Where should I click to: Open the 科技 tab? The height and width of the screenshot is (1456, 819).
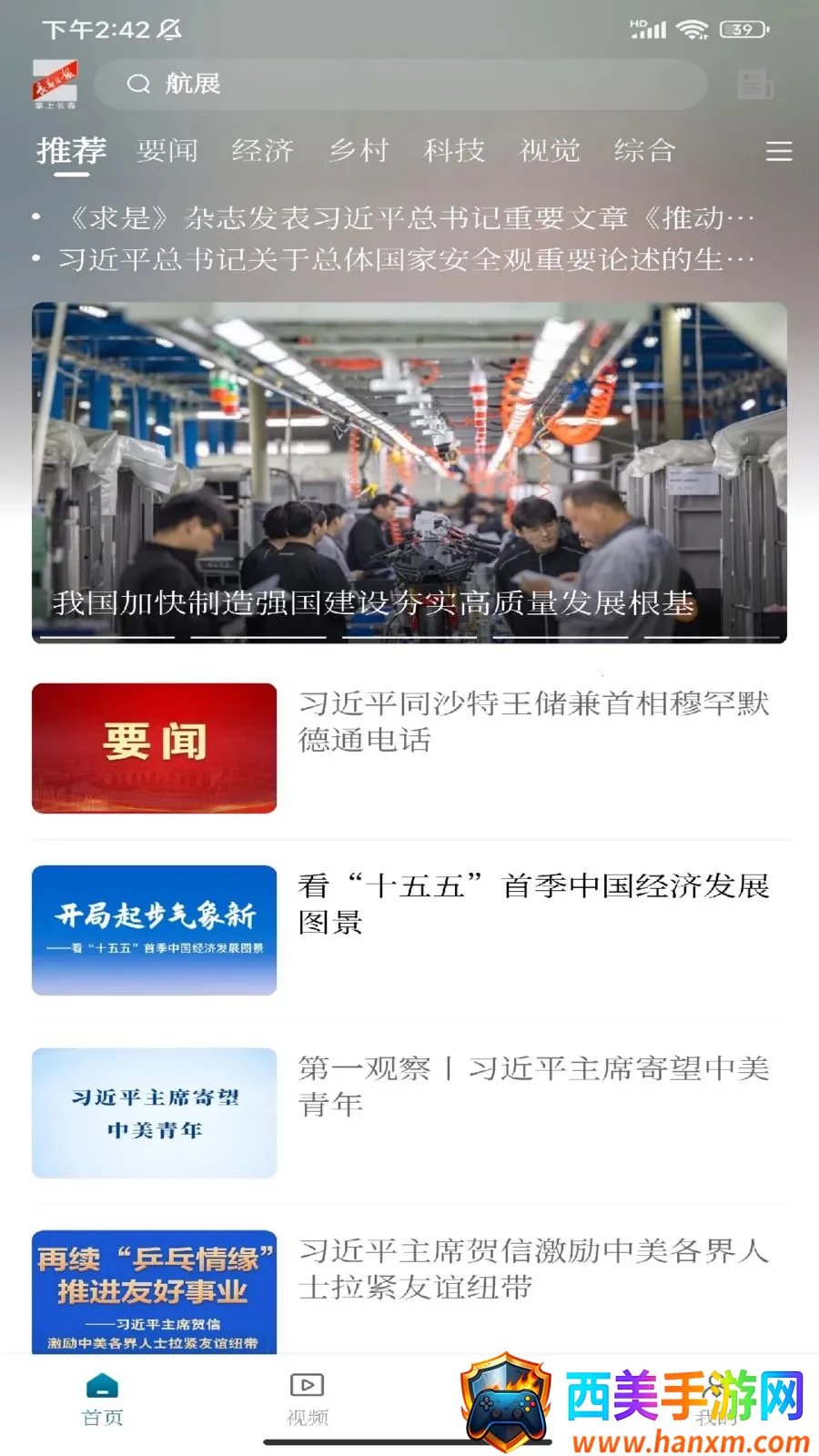click(x=454, y=151)
